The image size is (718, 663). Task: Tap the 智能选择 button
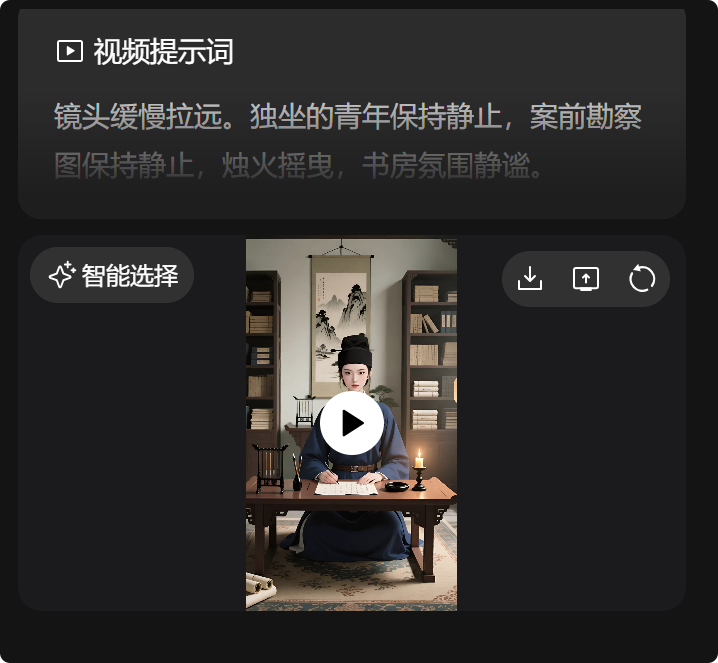[112, 275]
